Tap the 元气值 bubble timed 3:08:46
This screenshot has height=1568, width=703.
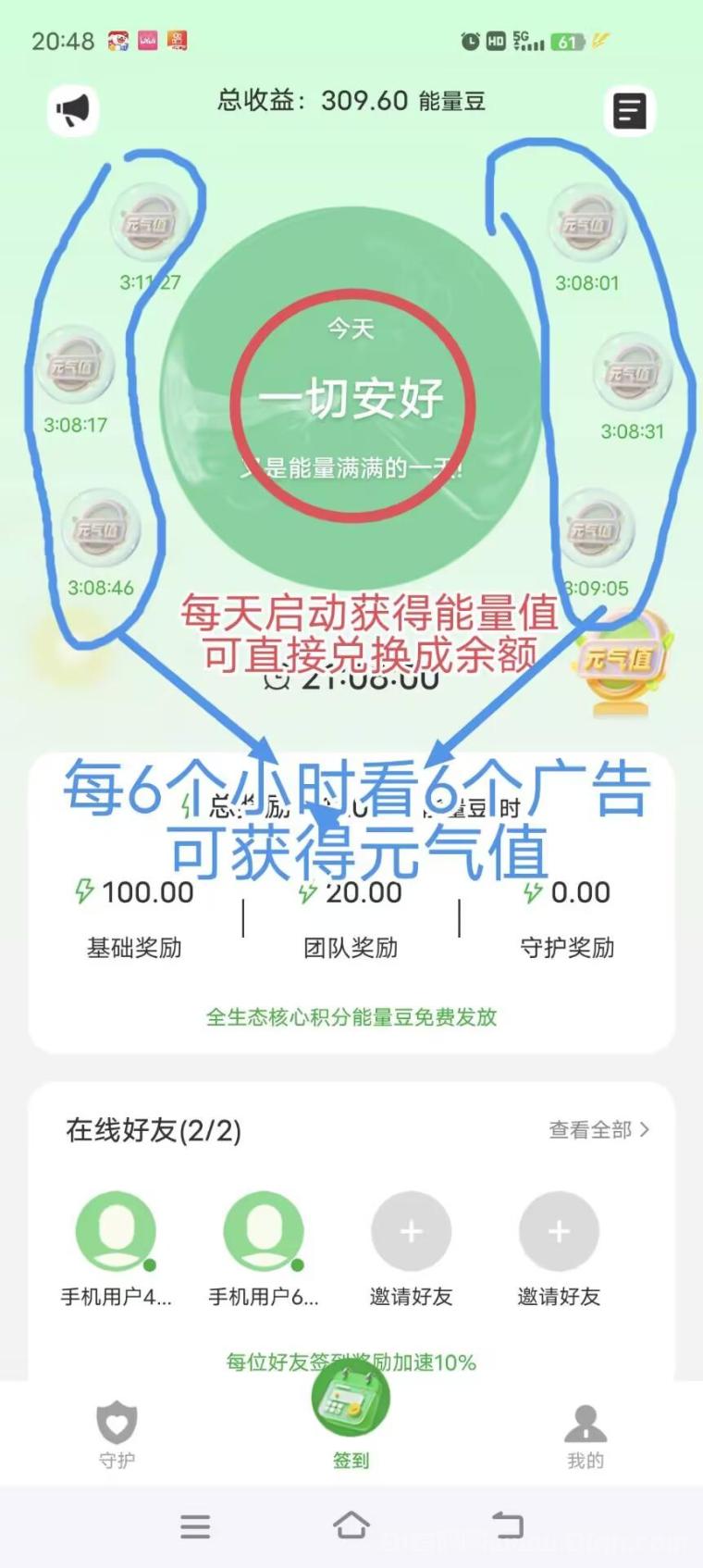[101, 529]
